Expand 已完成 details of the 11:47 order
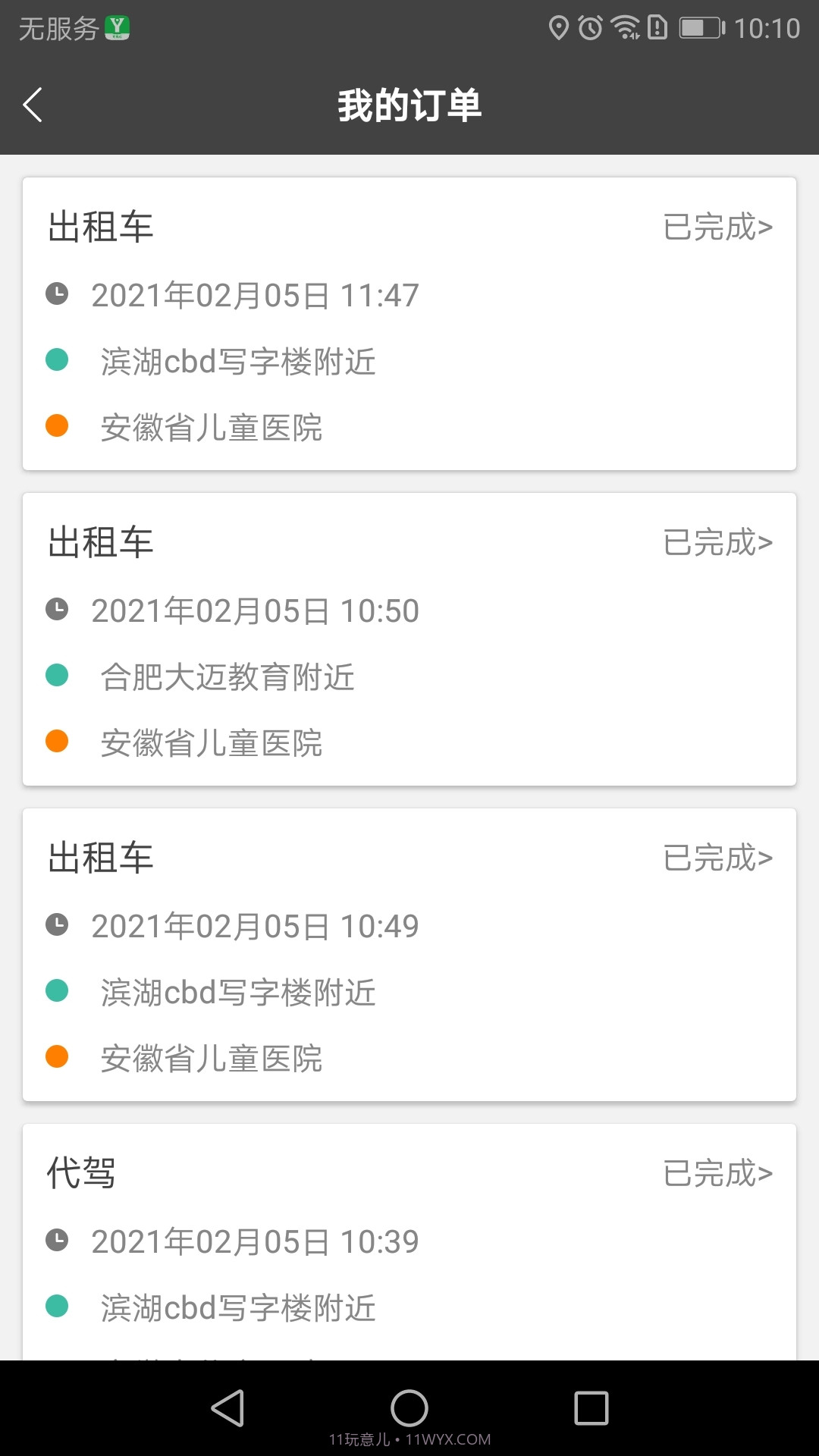The height and width of the screenshot is (1456, 819). point(717,227)
